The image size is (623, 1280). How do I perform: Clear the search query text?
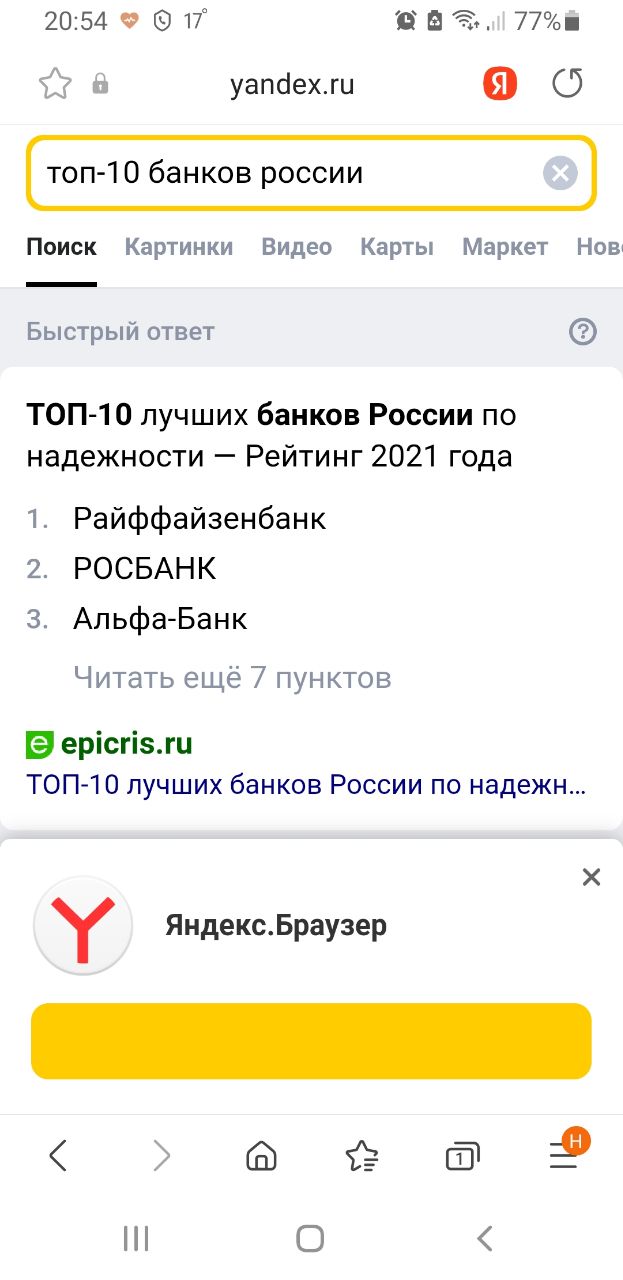[x=560, y=173]
